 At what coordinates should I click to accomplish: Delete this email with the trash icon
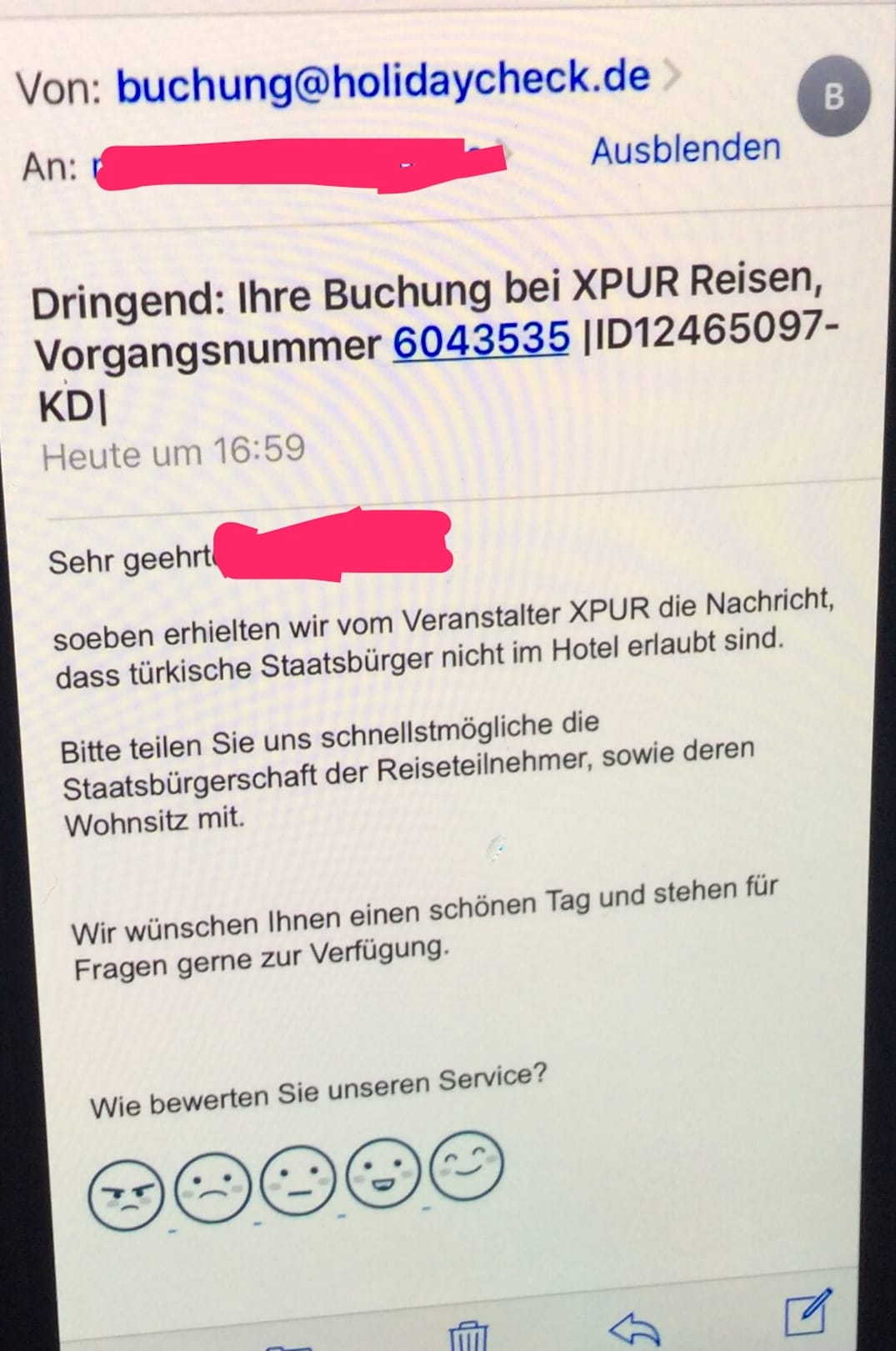[468, 1335]
